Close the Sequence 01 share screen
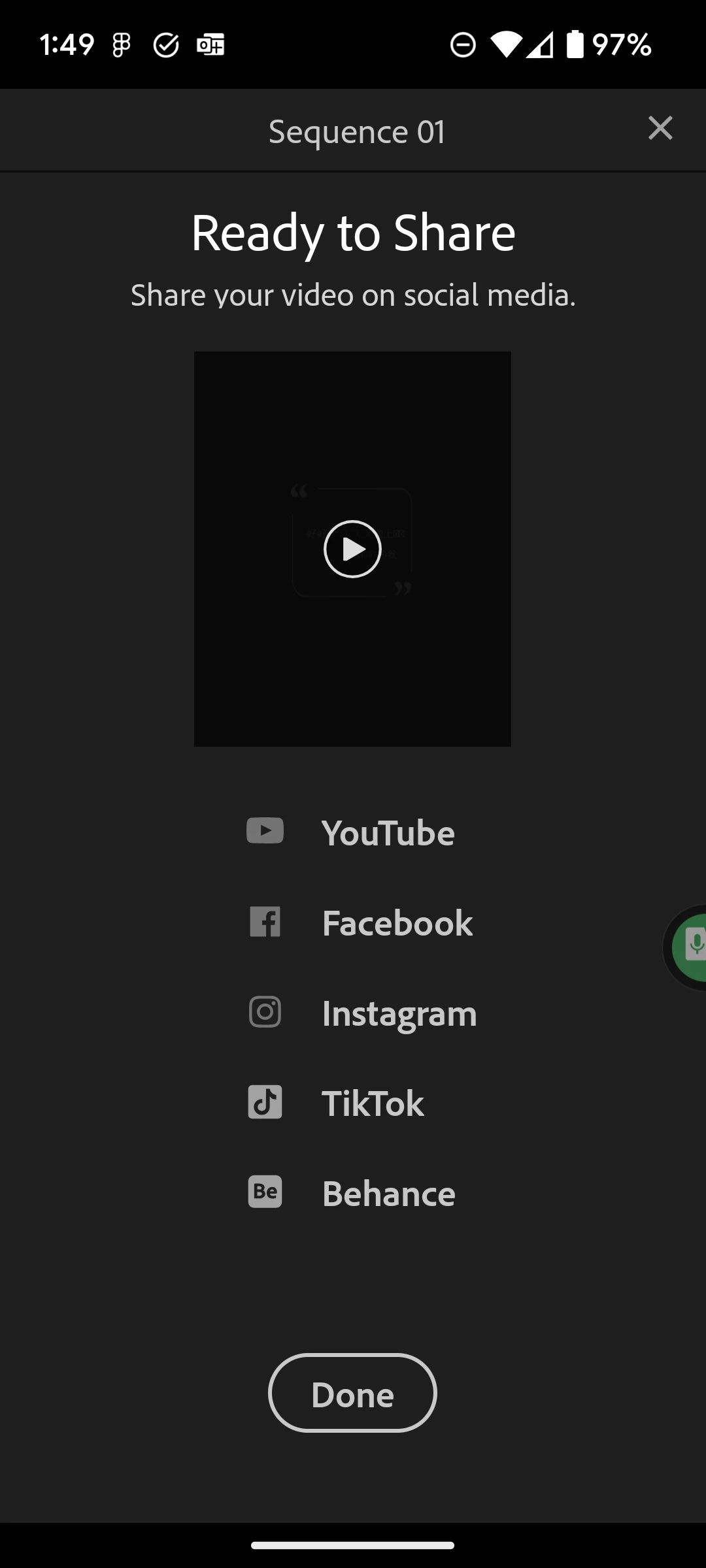Screen dimensions: 706x1568 (660, 128)
